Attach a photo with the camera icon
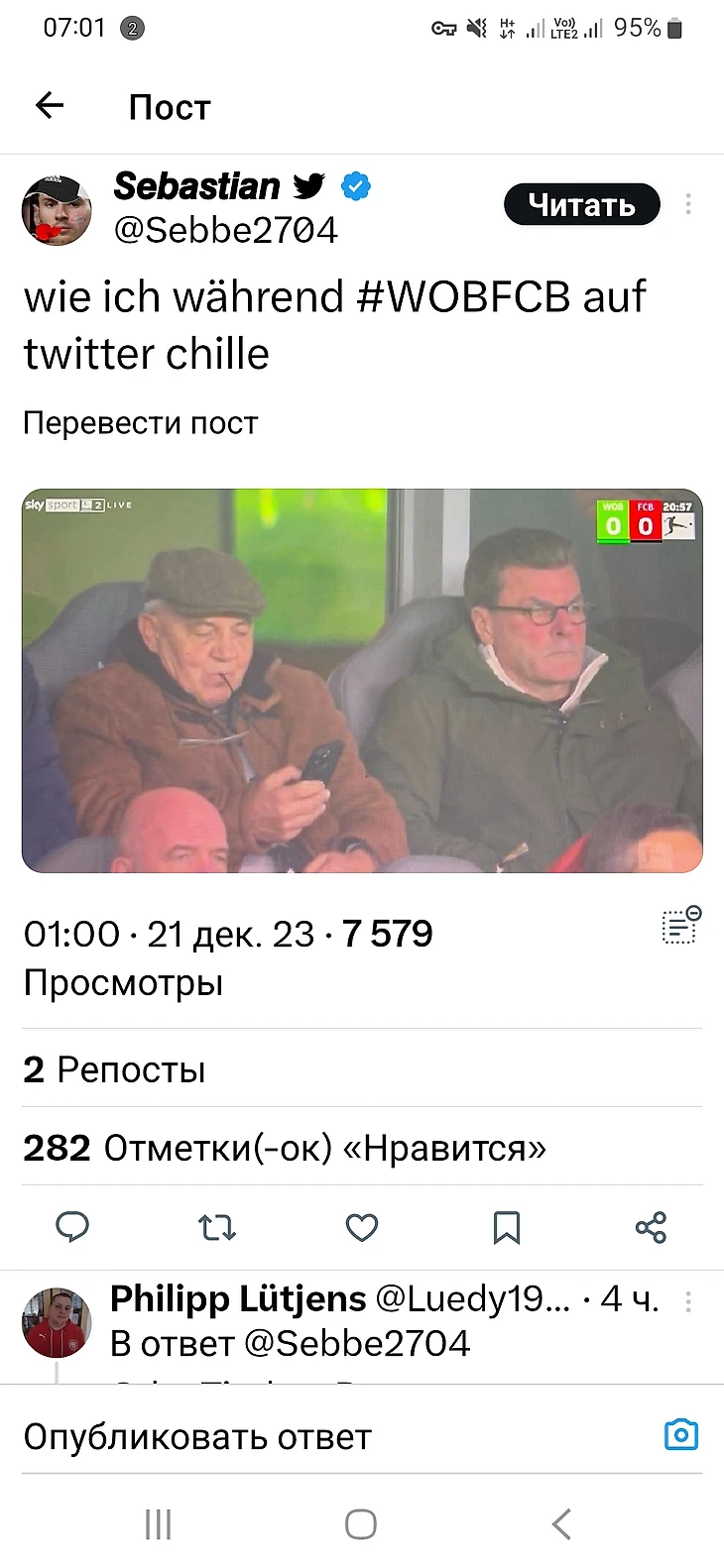 [x=681, y=1434]
